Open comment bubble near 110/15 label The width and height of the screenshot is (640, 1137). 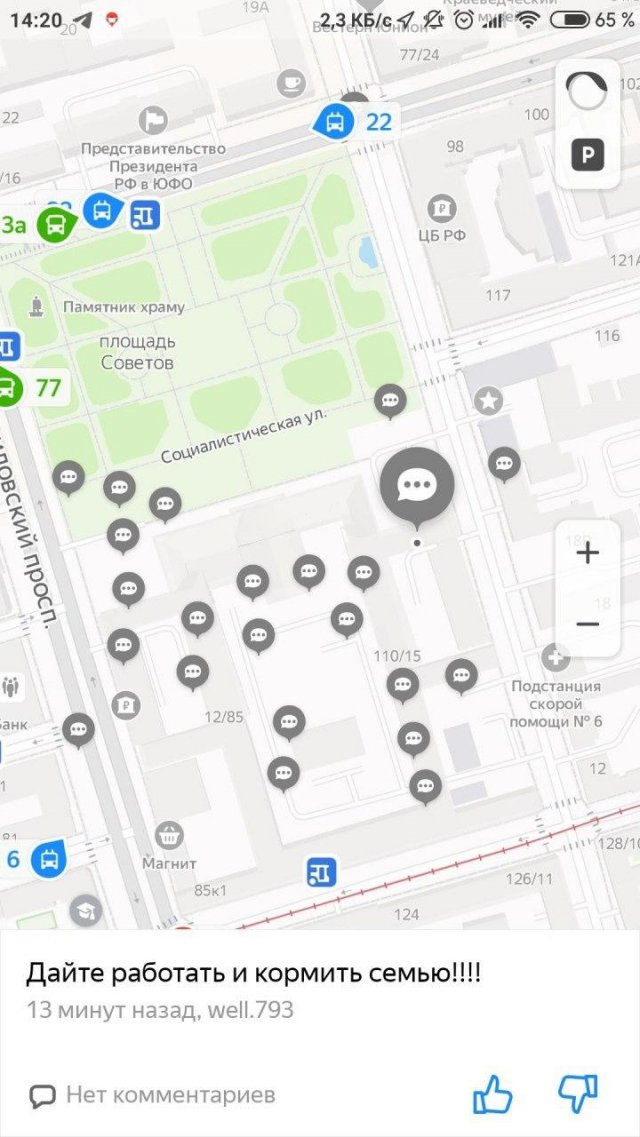[x=402, y=685]
